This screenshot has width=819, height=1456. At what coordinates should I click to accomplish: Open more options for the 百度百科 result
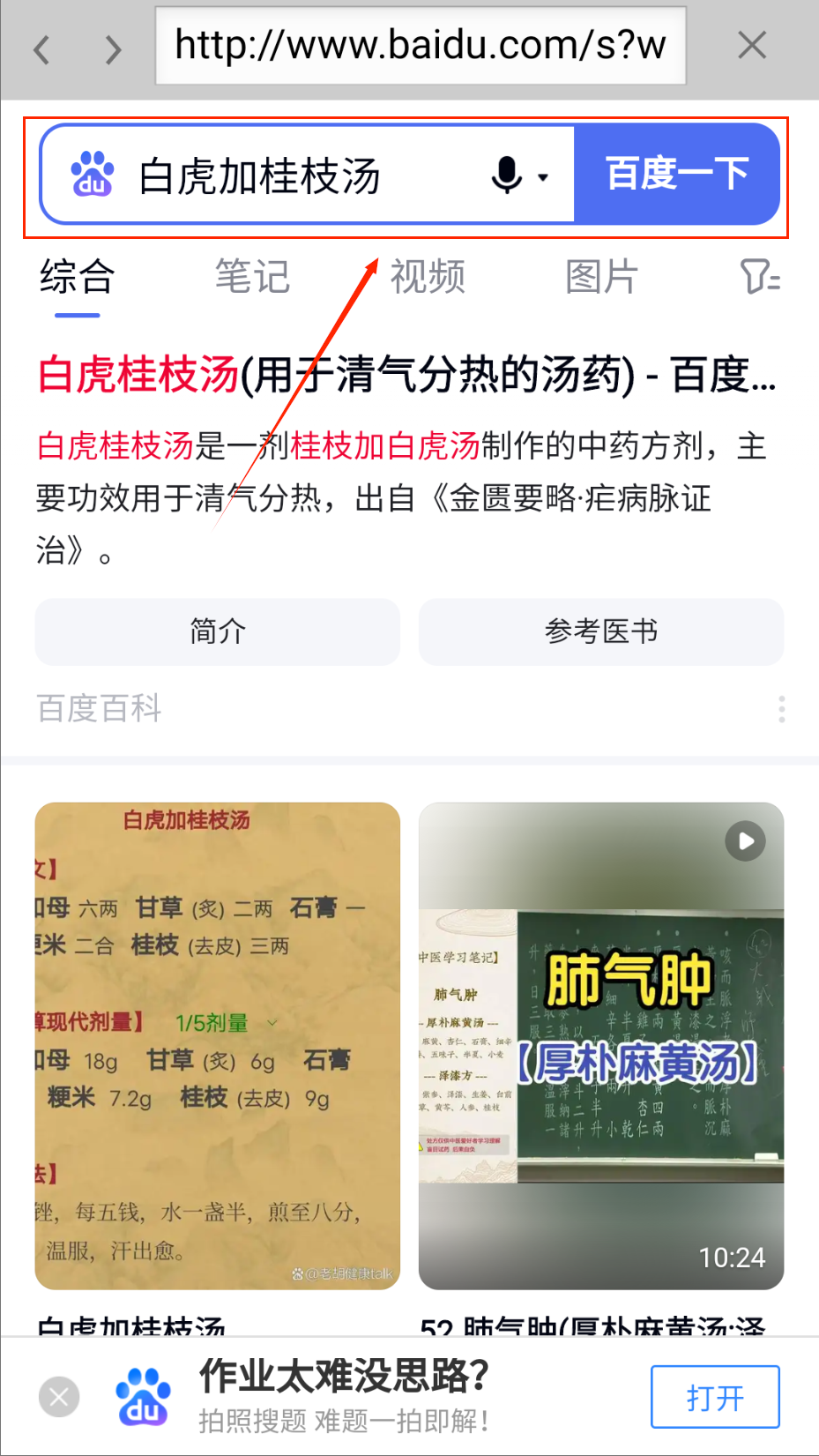781,709
